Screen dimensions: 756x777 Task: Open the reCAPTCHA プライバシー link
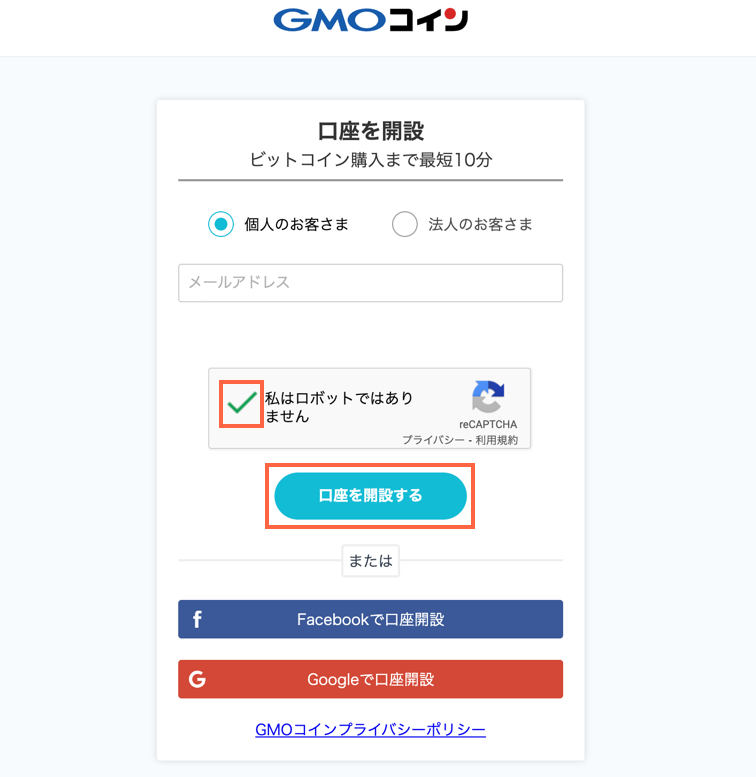(x=434, y=440)
